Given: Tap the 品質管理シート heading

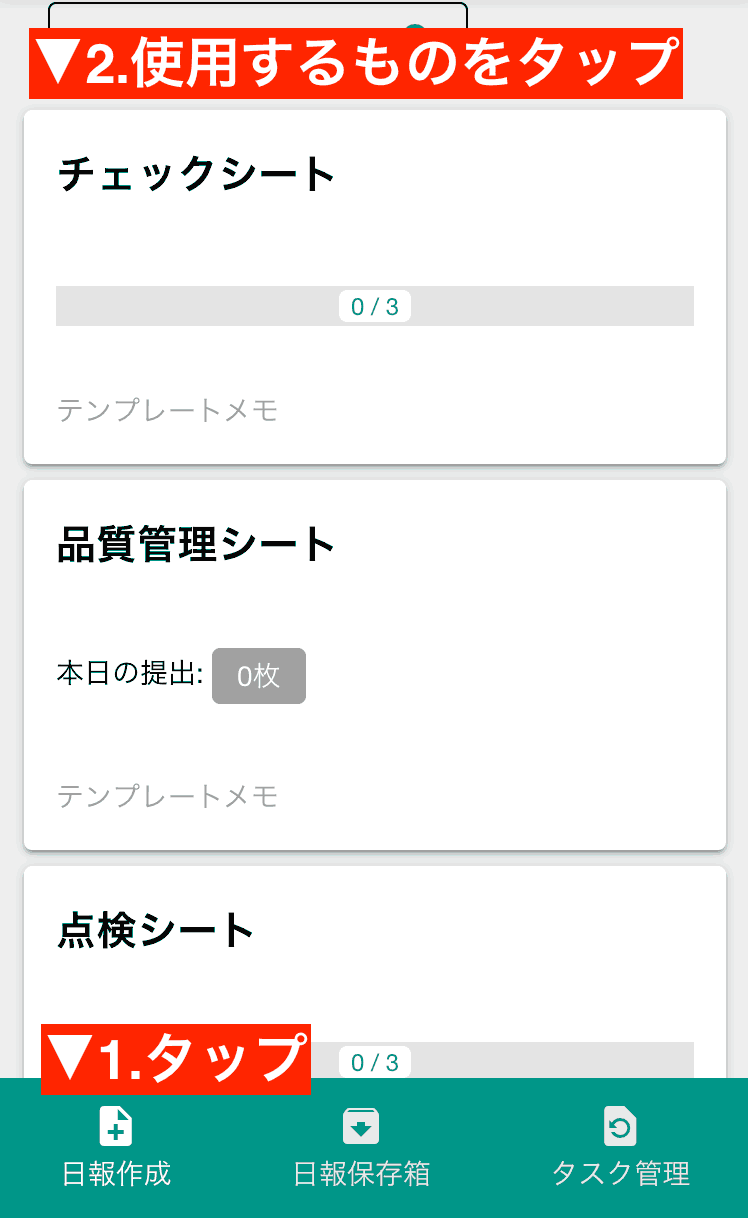Looking at the screenshot, I should (198, 543).
